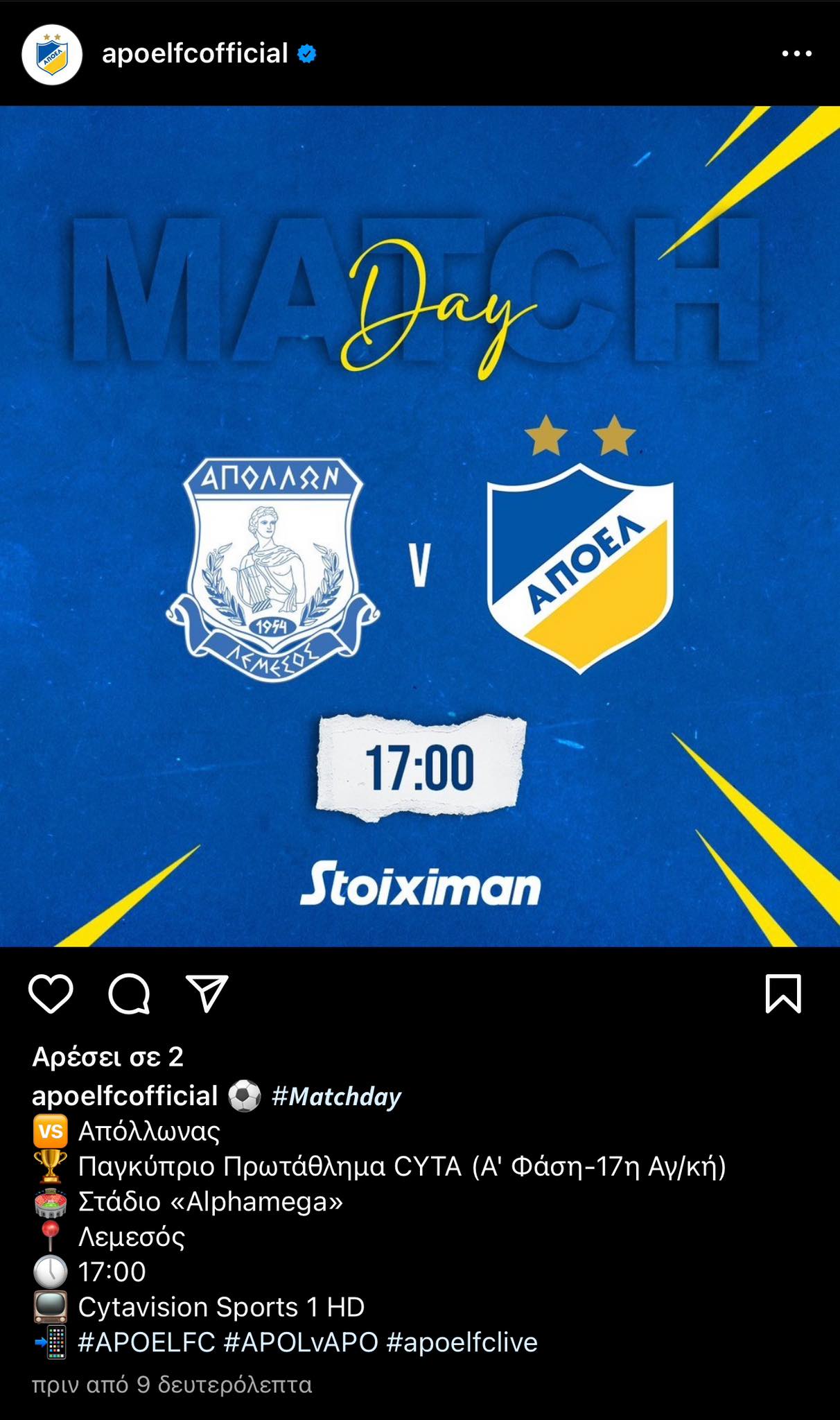
Task: Tap apoelfcofficial name in the caption
Action: pyautogui.click(x=125, y=1096)
